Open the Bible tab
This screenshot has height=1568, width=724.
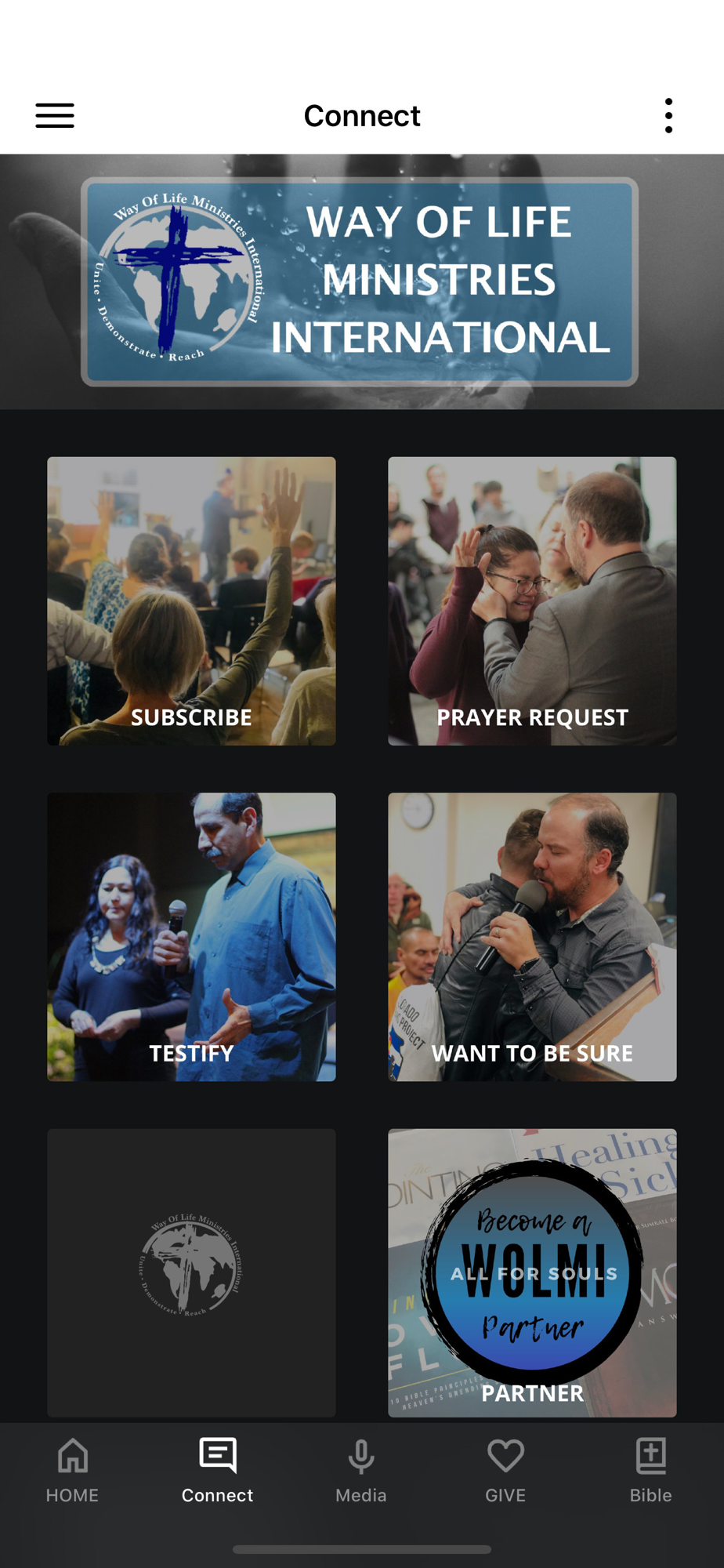coord(650,1470)
